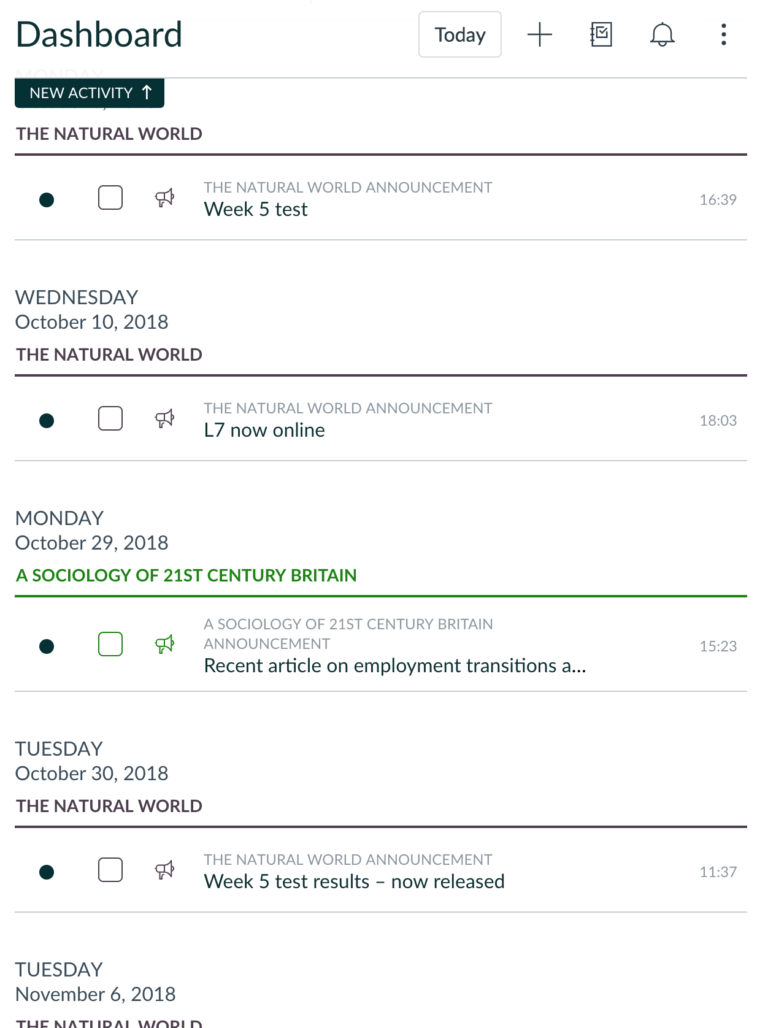Open the notifications bell icon
Image resolution: width=768 pixels, height=1028 pixels.
tap(662, 34)
